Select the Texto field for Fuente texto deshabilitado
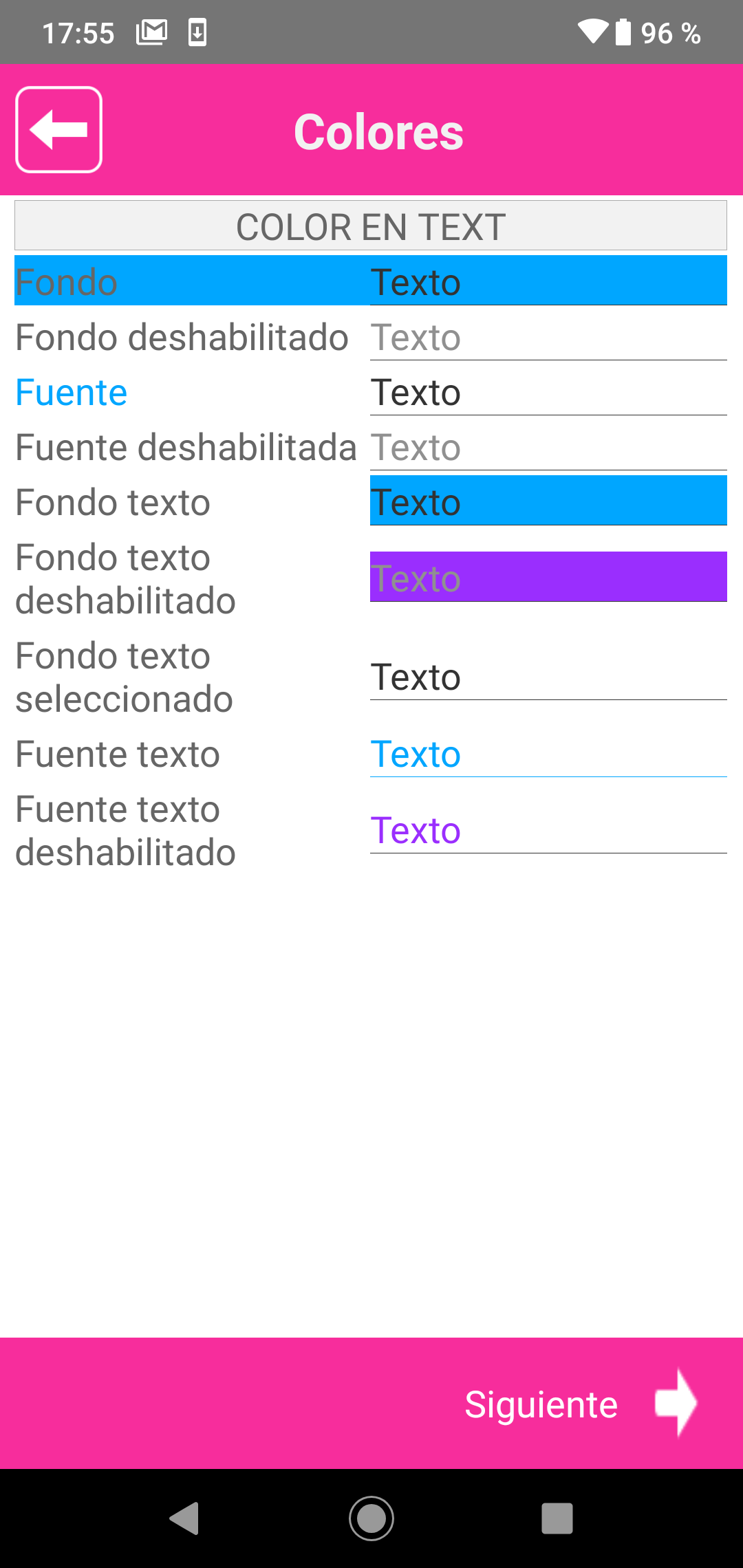This screenshot has height=1568, width=743. pyautogui.click(x=548, y=829)
